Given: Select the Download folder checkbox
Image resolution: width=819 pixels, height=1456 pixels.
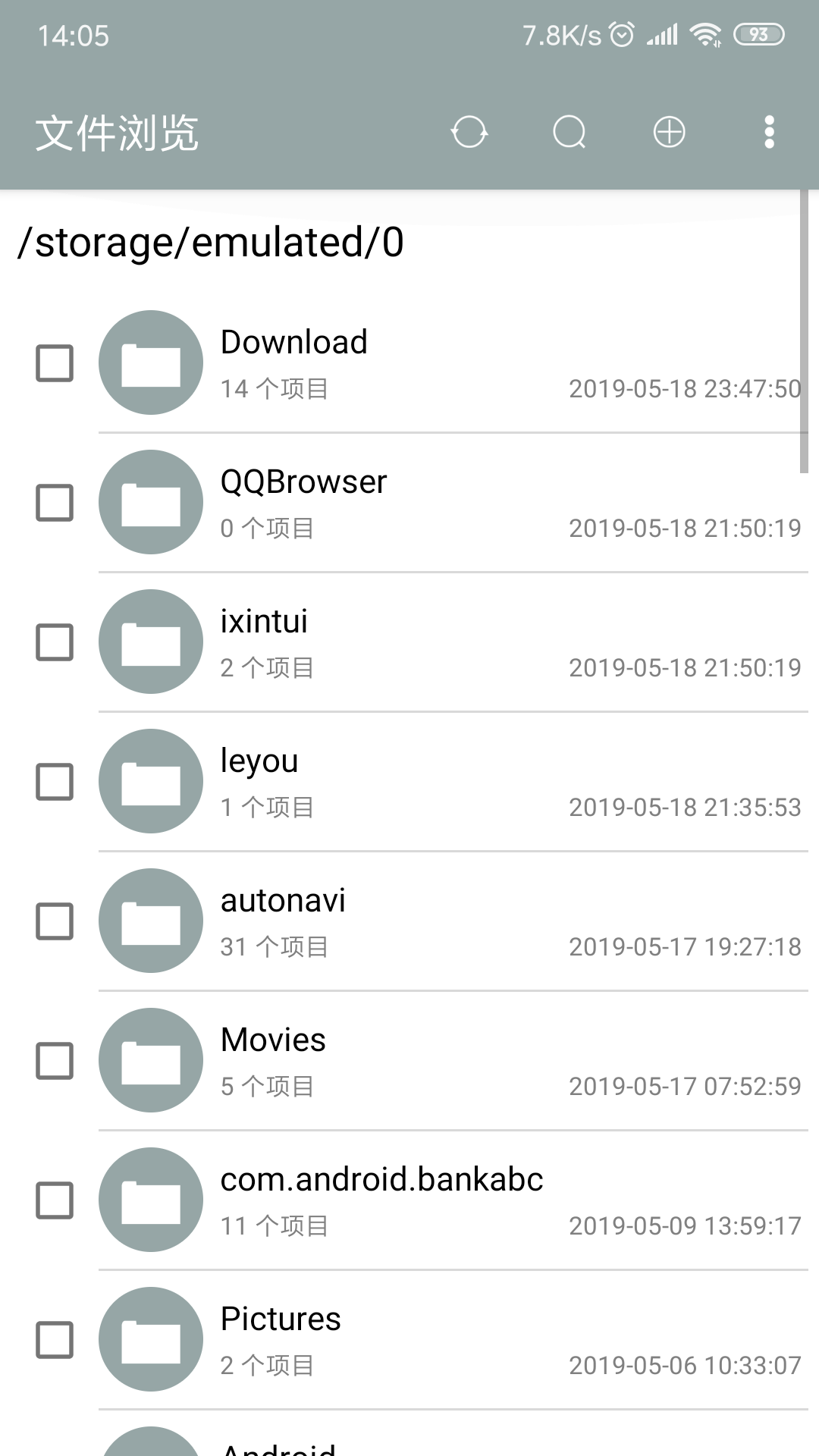Looking at the screenshot, I should point(55,363).
